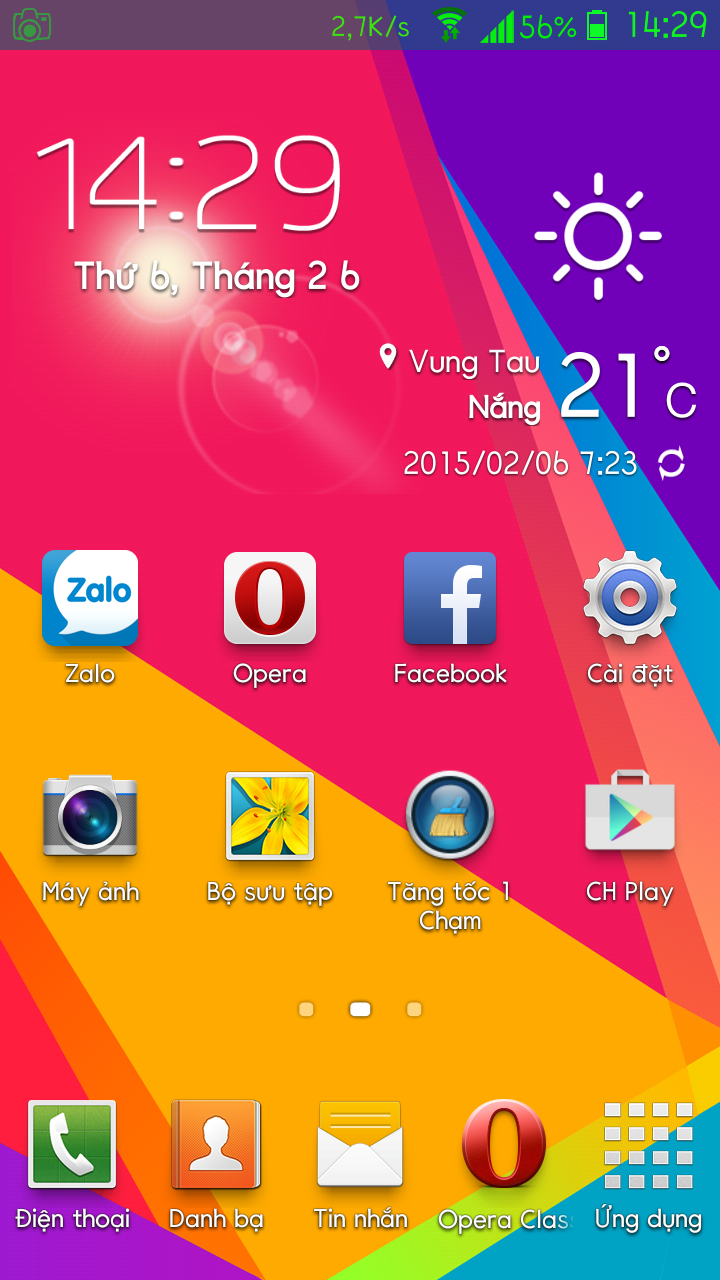Open Bộ sưu tập gallery
This screenshot has width=720, height=1280.
point(270,816)
